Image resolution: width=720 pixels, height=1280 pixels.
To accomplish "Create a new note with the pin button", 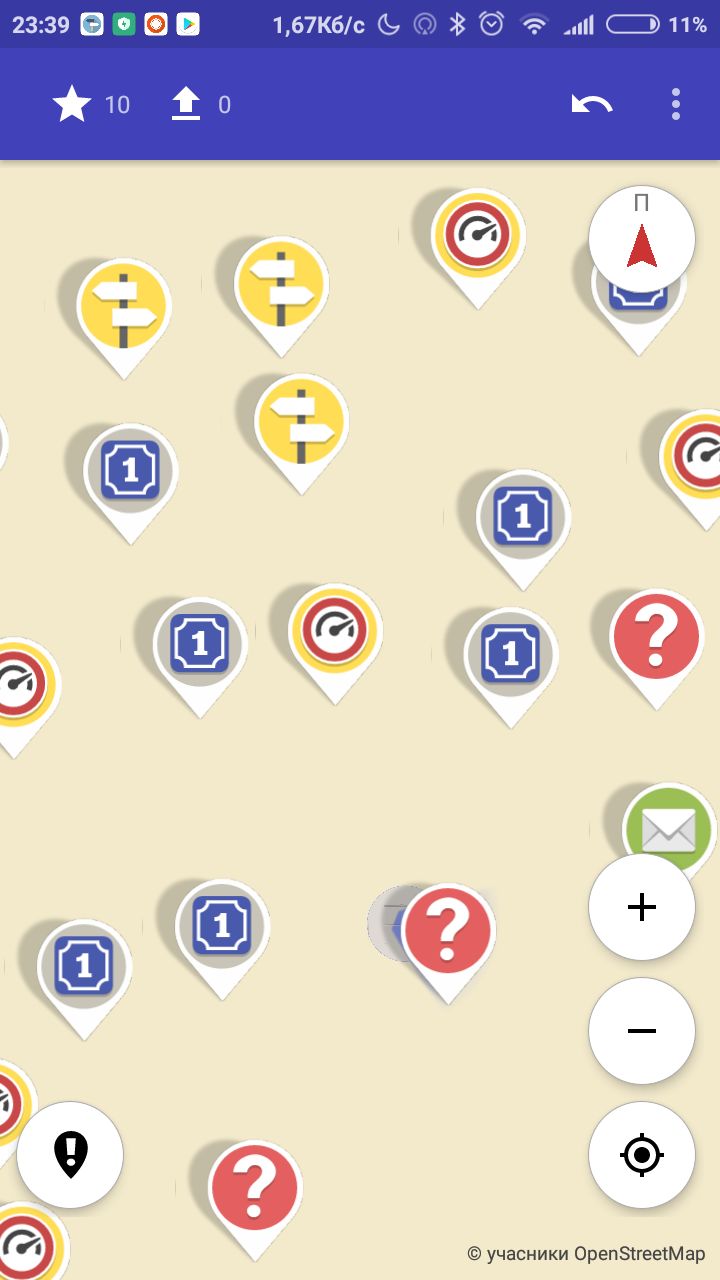I will (x=70, y=1155).
